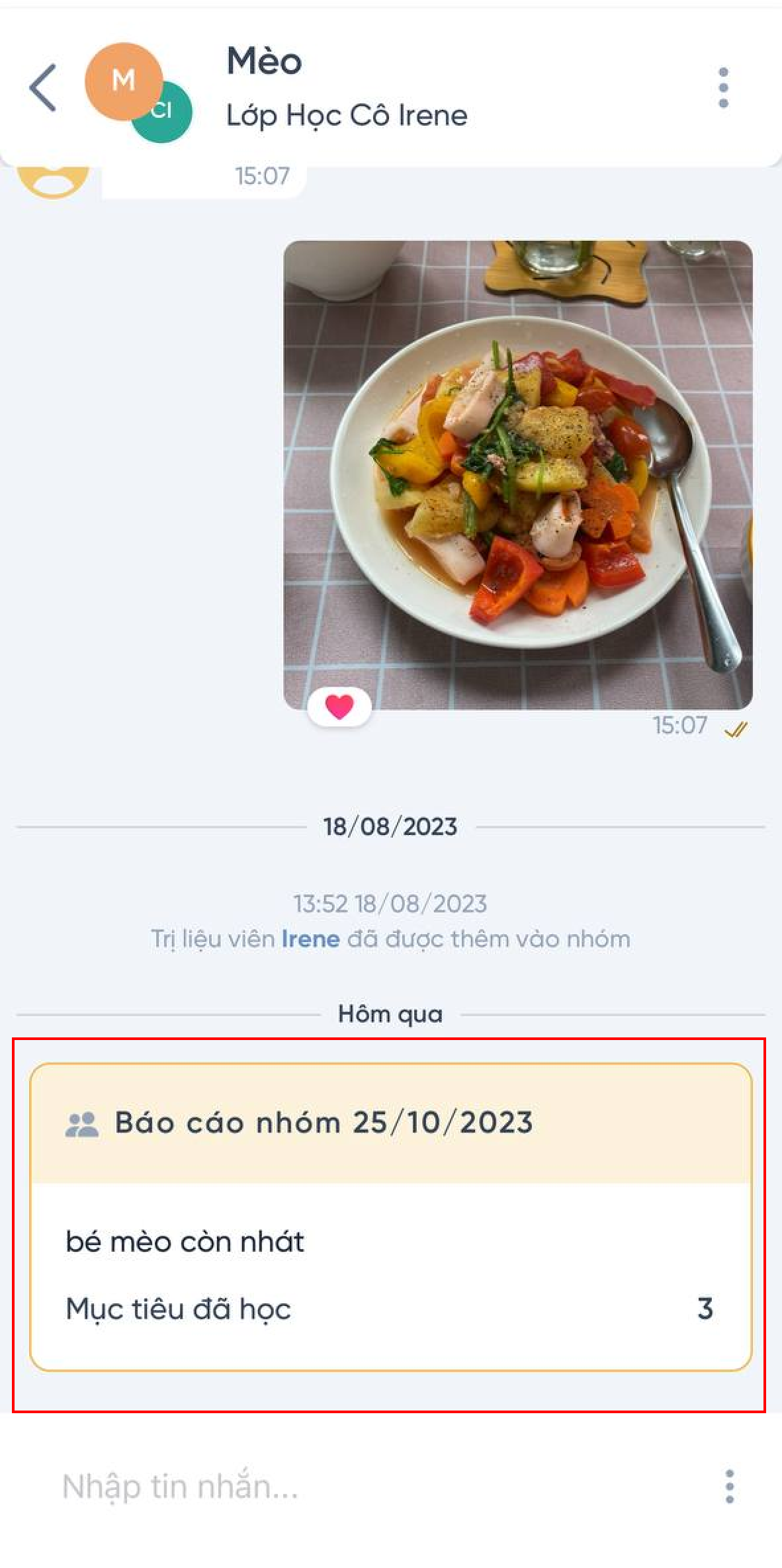Image resolution: width=782 pixels, height=1568 pixels.
Task: Open the Báo cáo nhóm 25/10/2023 card
Action: point(390,1216)
